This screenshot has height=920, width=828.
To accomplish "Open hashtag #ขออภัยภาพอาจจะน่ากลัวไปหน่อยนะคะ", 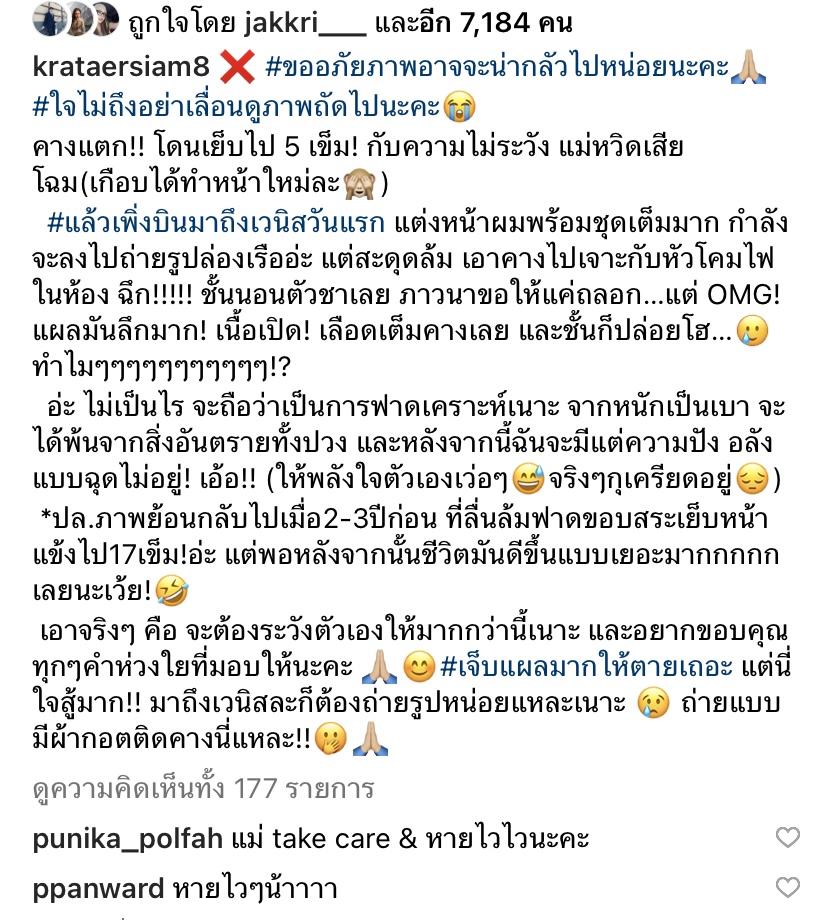I will click(x=491, y=70).
